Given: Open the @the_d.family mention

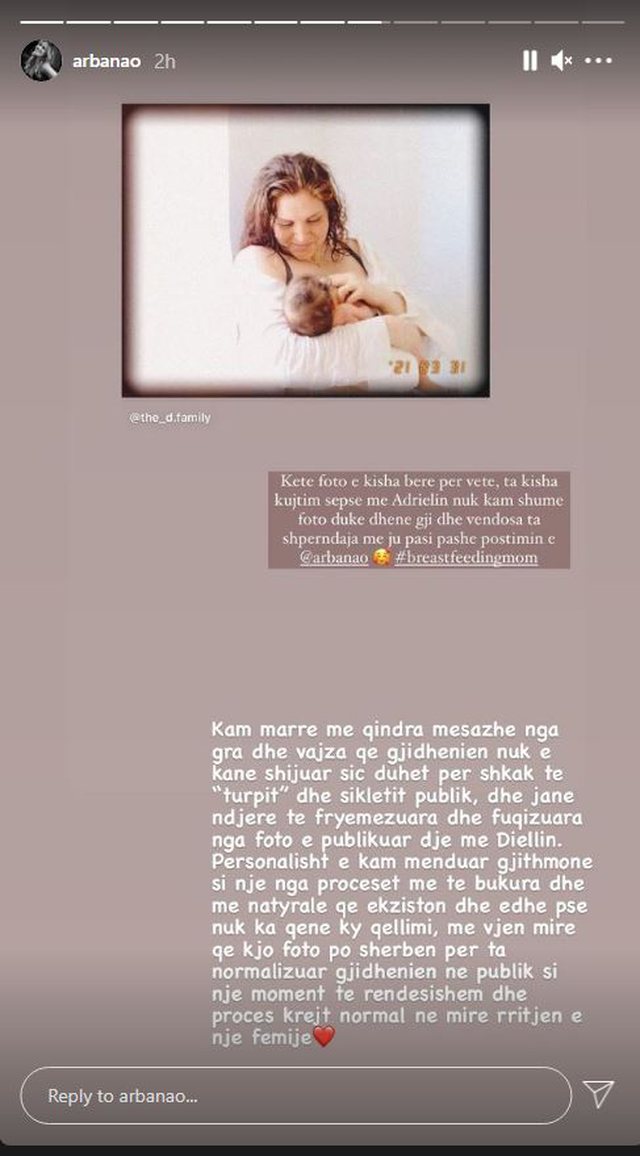Looking at the screenshot, I should [x=169, y=417].
